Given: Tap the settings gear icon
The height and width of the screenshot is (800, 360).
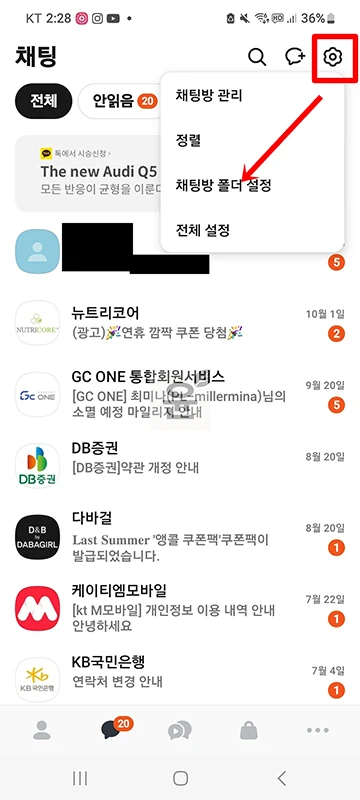Looking at the screenshot, I should (333, 56).
